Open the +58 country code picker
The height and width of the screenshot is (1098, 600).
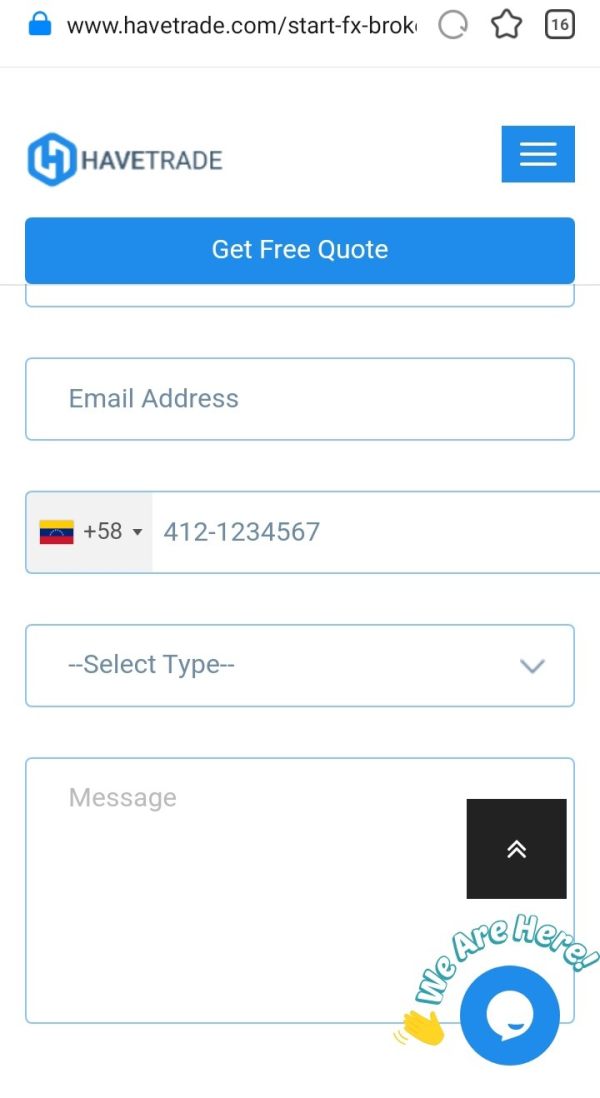(x=90, y=532)
